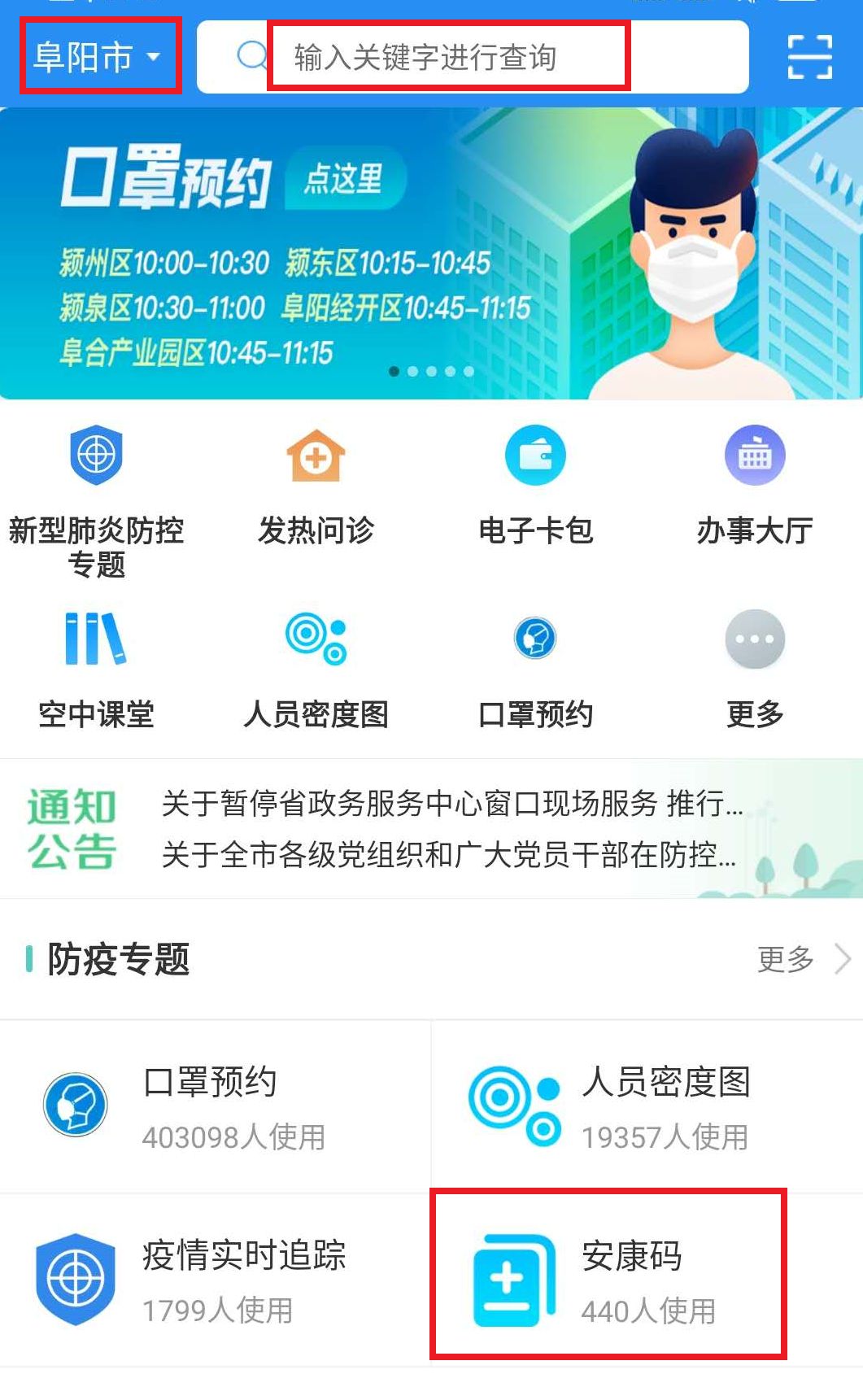
Task: Tap the keyword search field
Action: coord(473,57)
